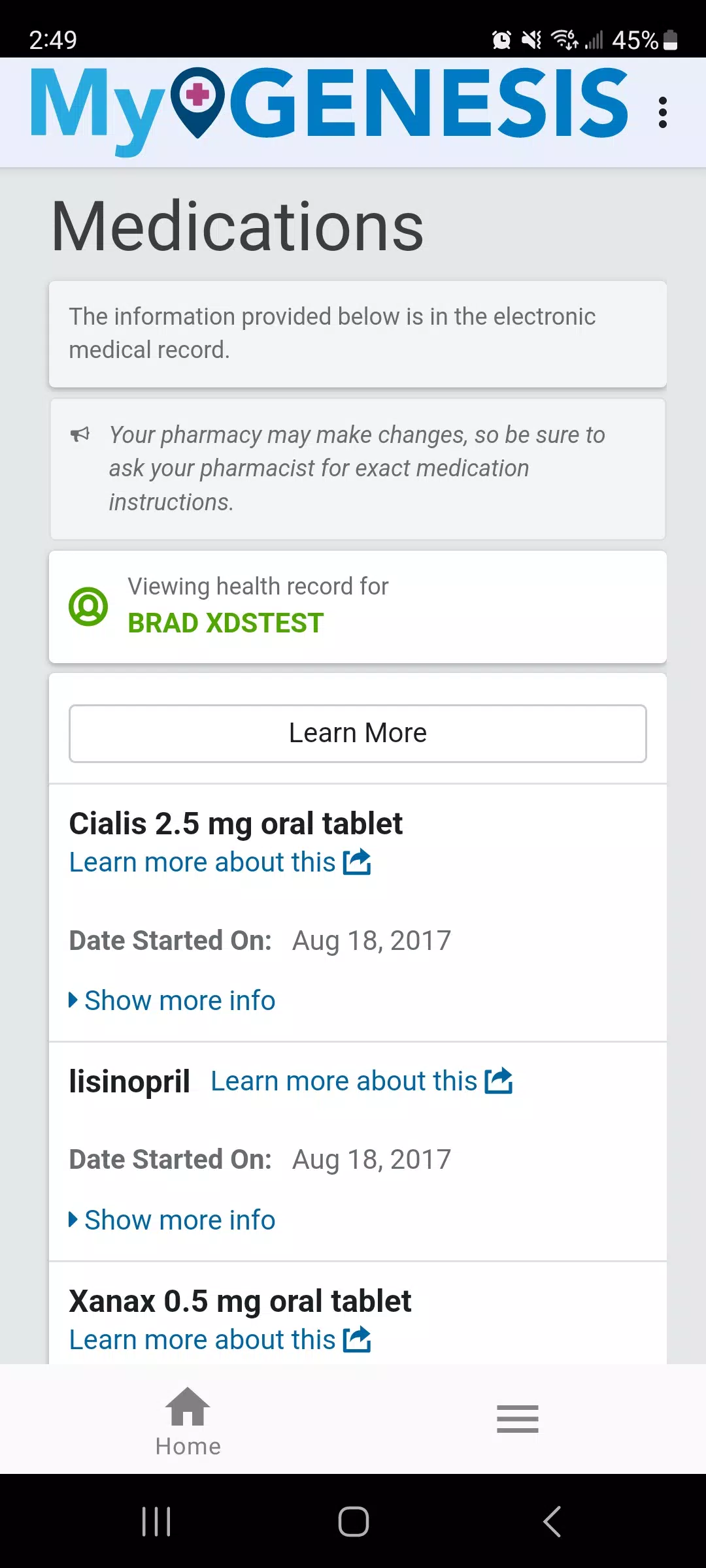The height and width of the screenshot is (1568, 706).
Task: Open Cialis 'Learn more about this' link
Action: 220,862
